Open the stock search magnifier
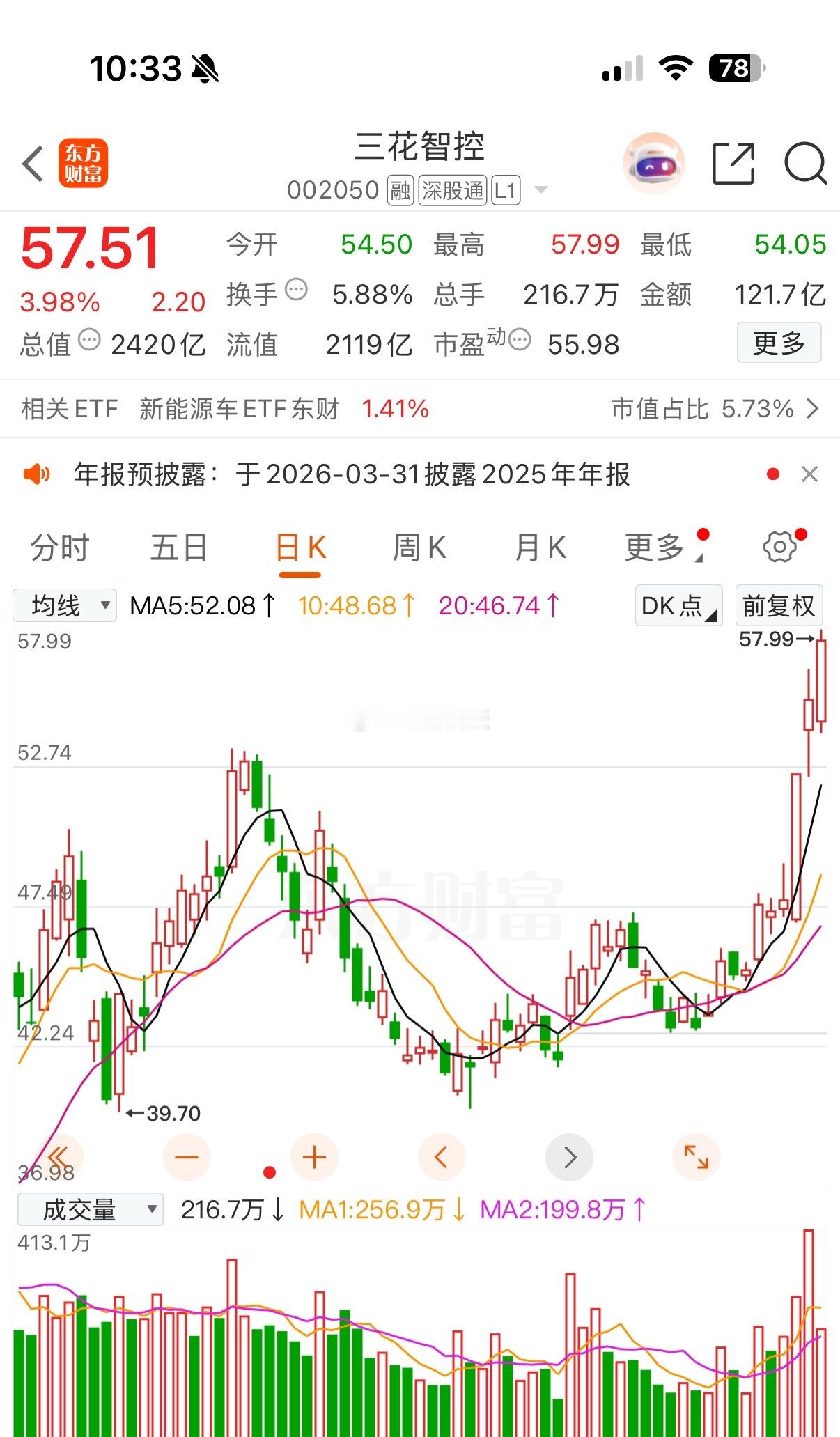This screenshot has height=1437, width=840. (x=804, y=162)
